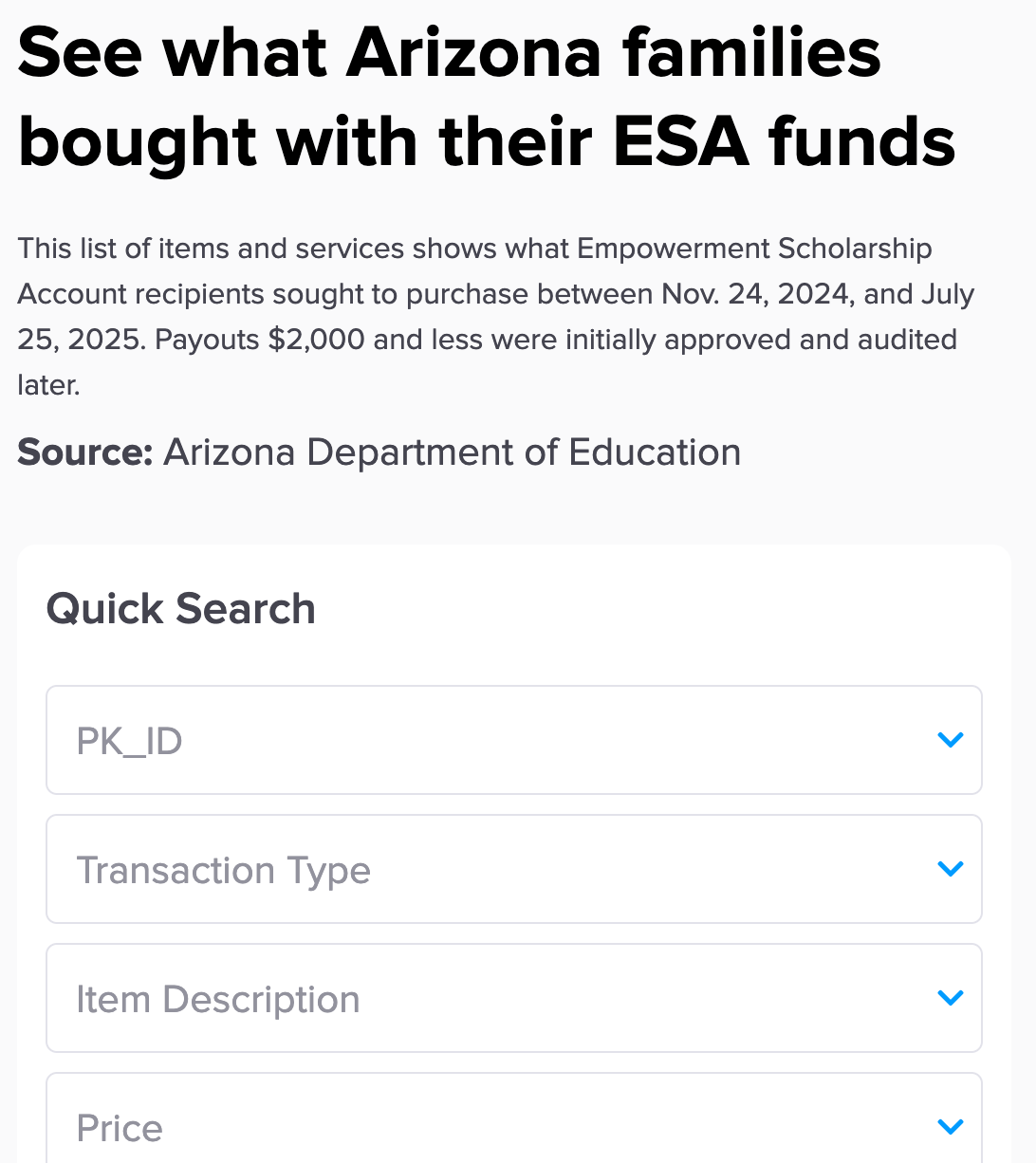Expand the Transaction Type dropdown
The width and height of the screenshot is (1036, 1163).
coord(513,869)
